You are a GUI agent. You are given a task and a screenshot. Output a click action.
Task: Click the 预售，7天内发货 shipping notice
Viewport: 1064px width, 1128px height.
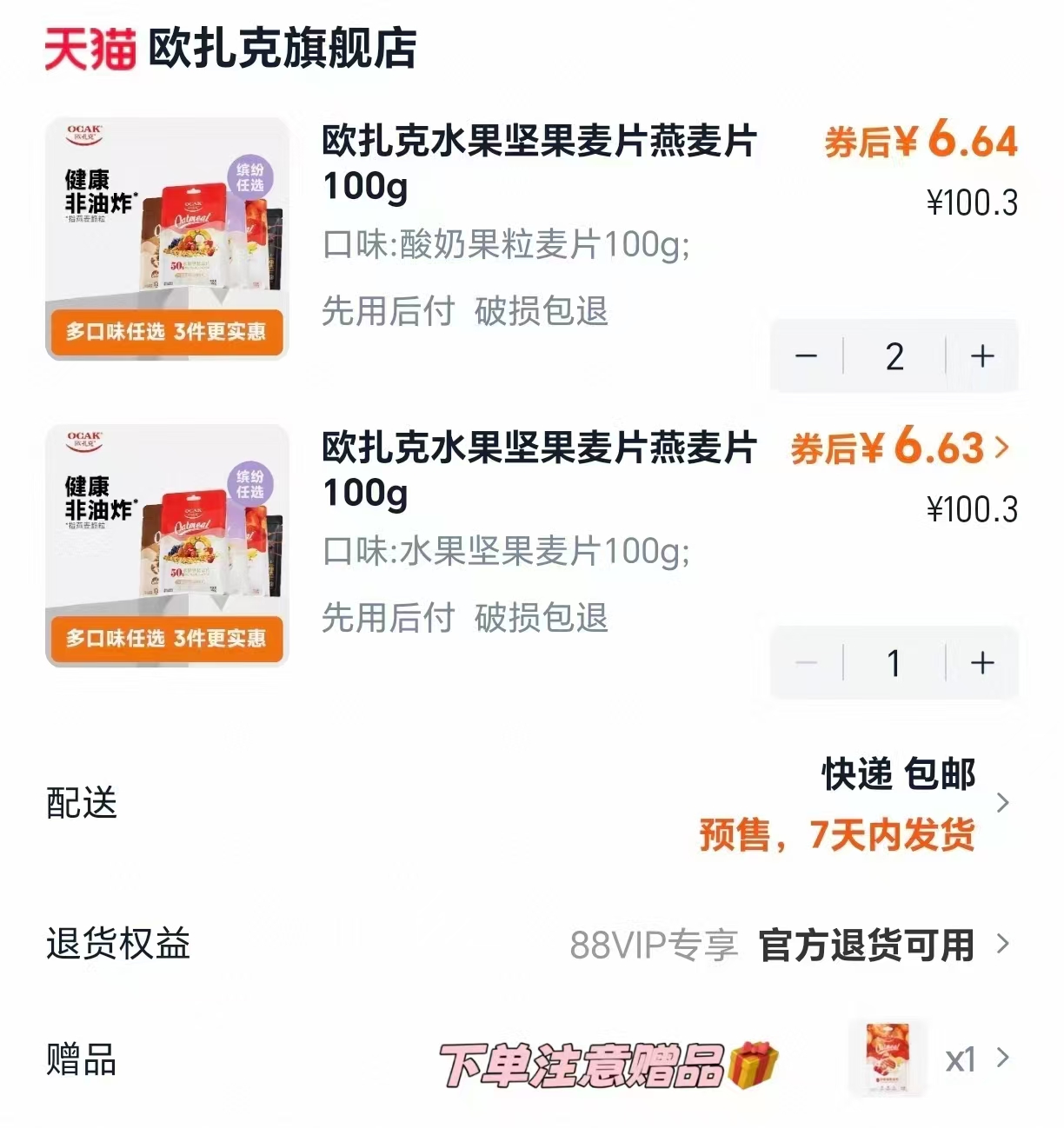(x=838, y=835)
